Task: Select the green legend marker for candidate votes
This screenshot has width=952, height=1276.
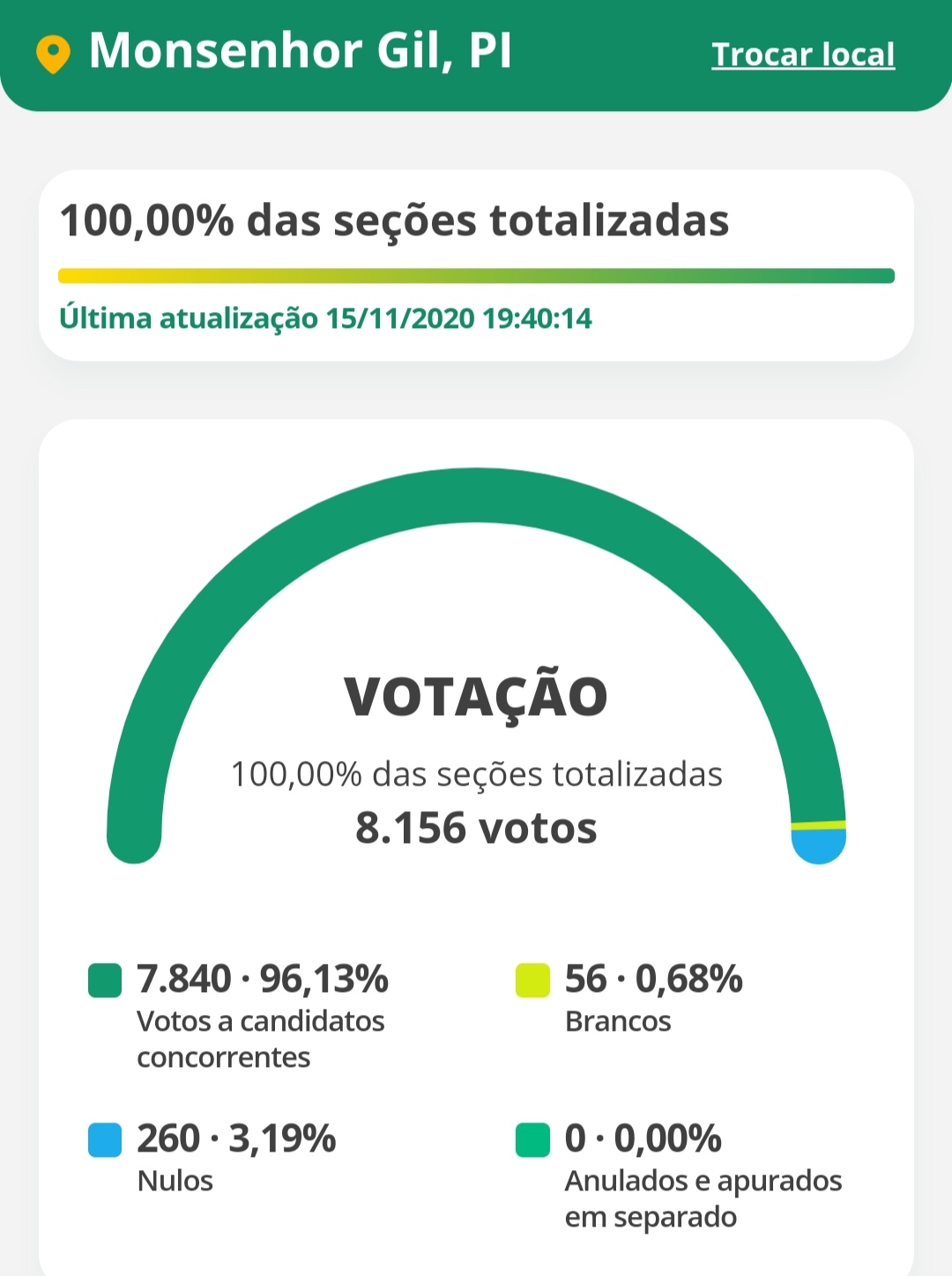Action: pyautogui.click(x=103, y=979)
